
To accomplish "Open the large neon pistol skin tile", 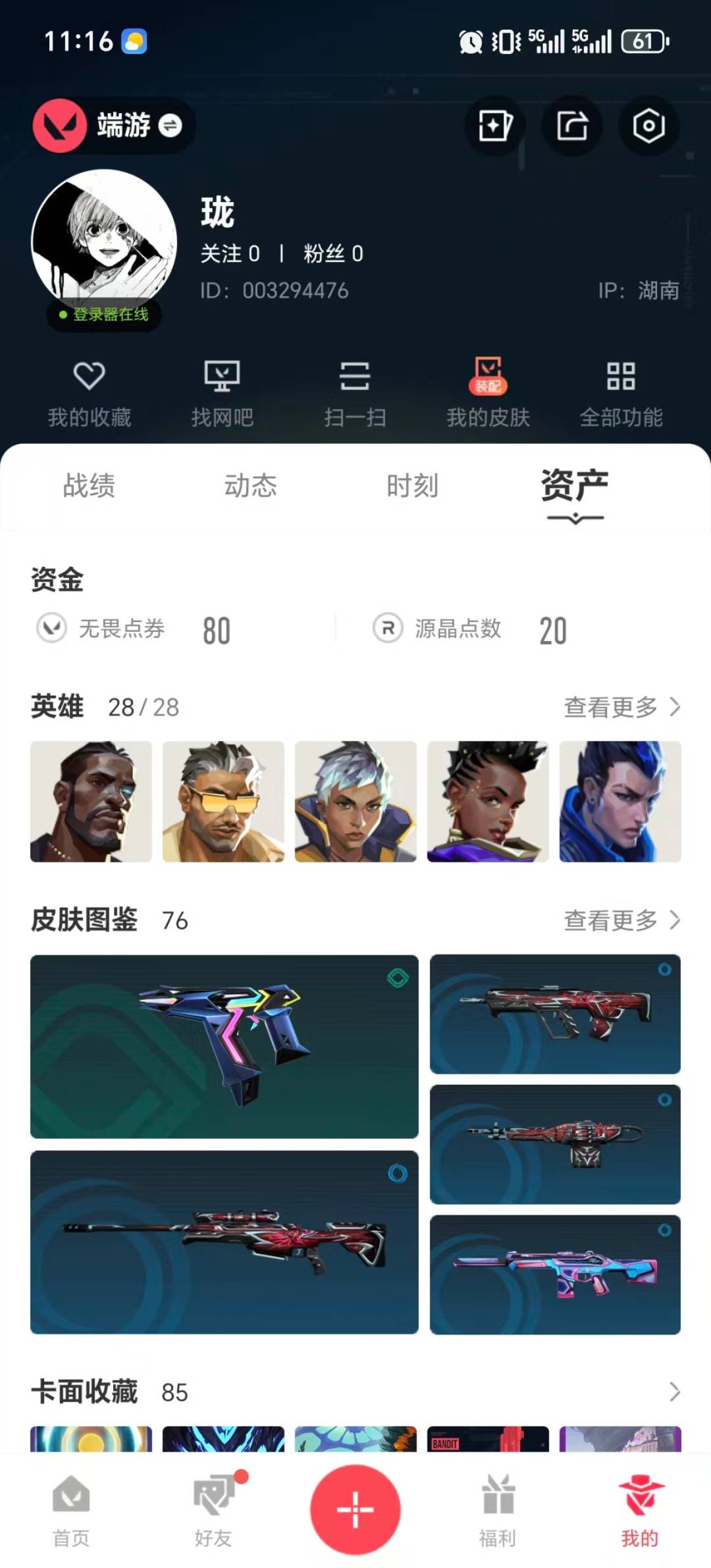I will tap(224, 1046).
